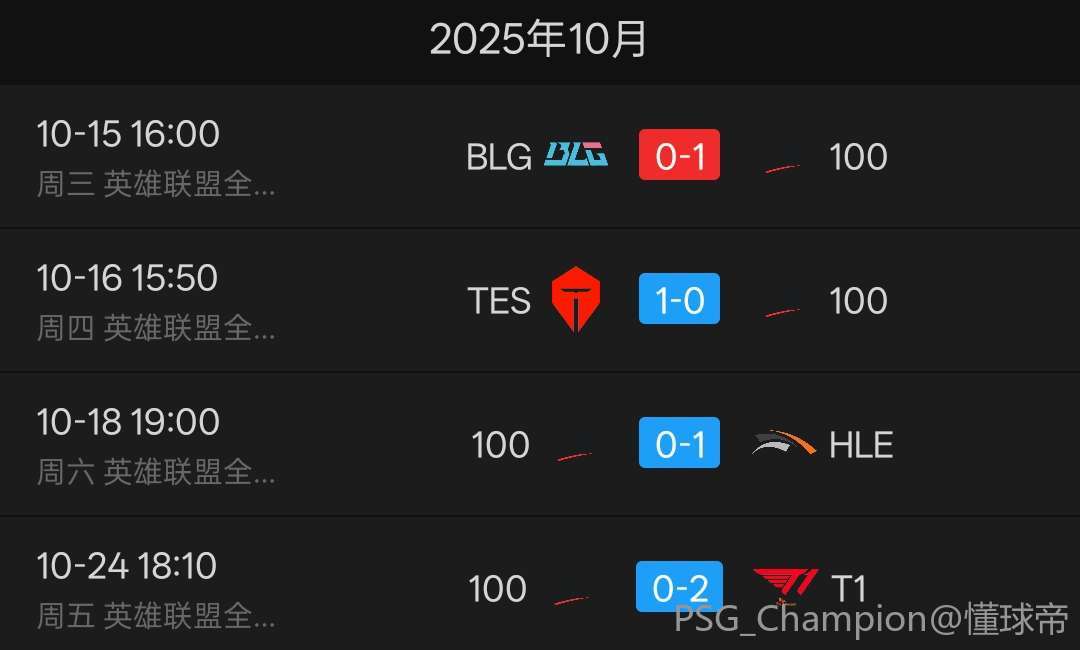View the TES vs 100 match details
This screenshot has width=1080, height=650.
coord(540,301)
